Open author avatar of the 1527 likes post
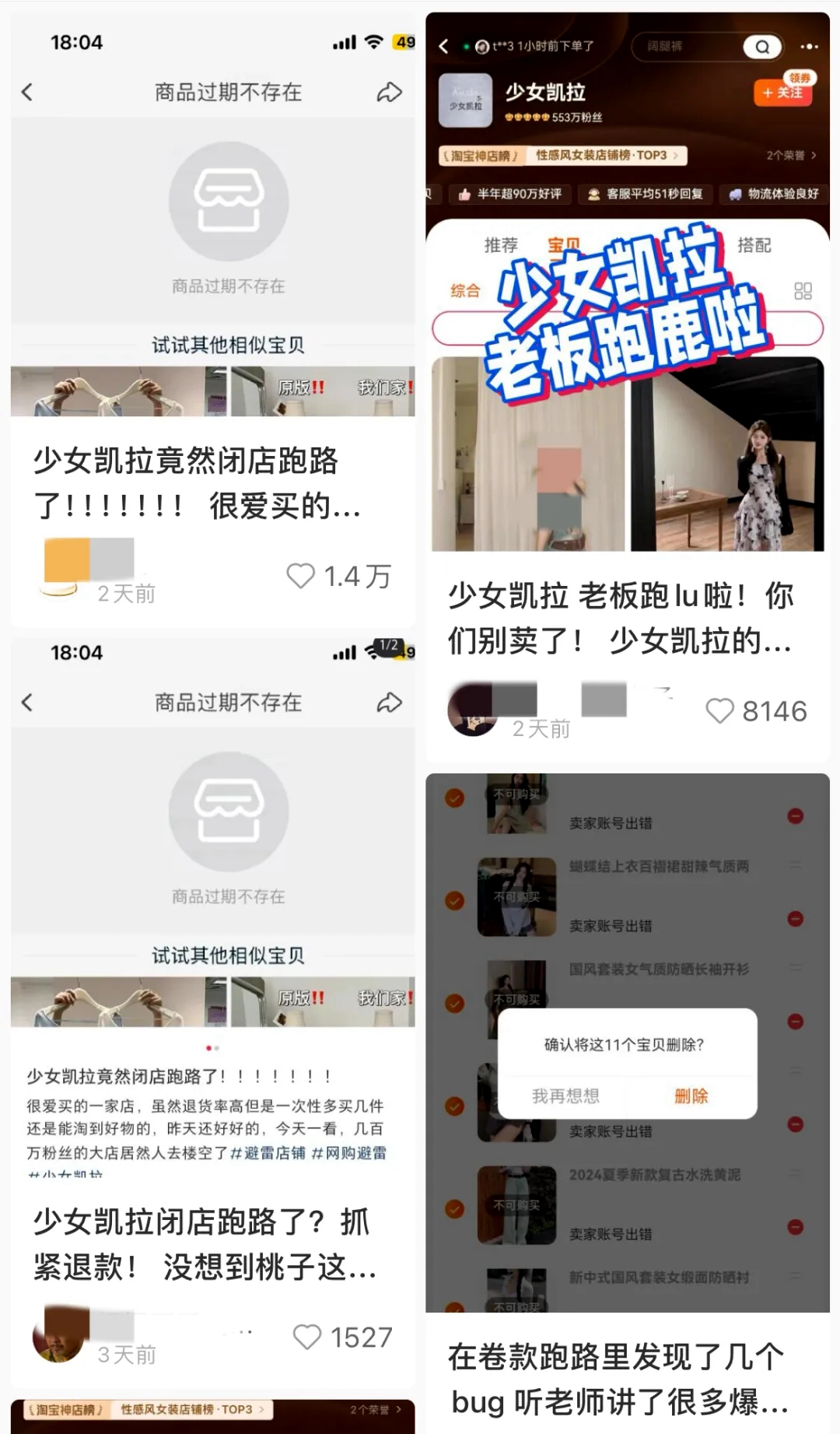This screenshot has height=1434, width=840. (x=59, y=1335)
